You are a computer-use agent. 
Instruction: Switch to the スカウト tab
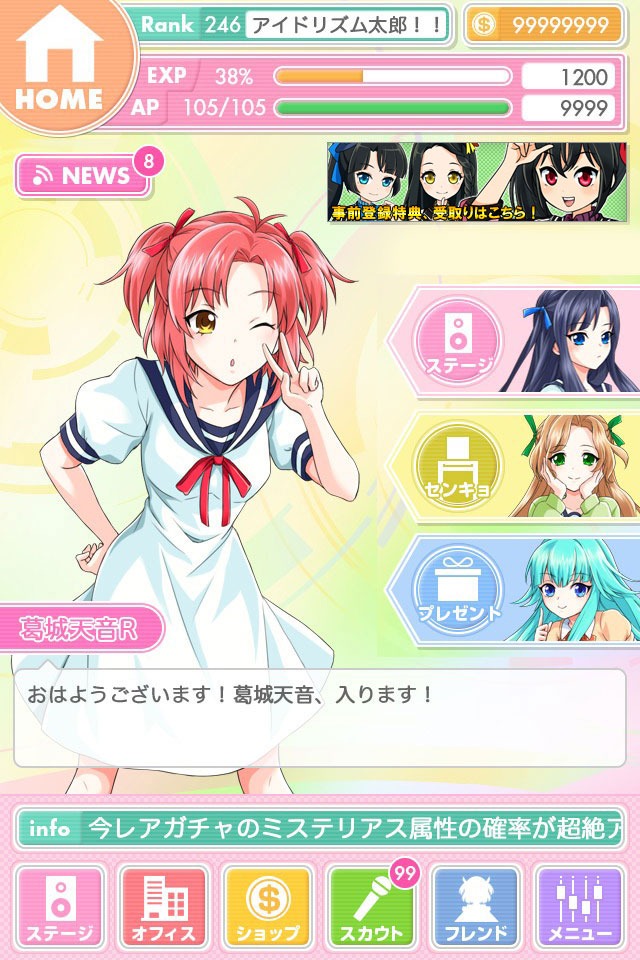pyautogui.click(x=371, y=908)
